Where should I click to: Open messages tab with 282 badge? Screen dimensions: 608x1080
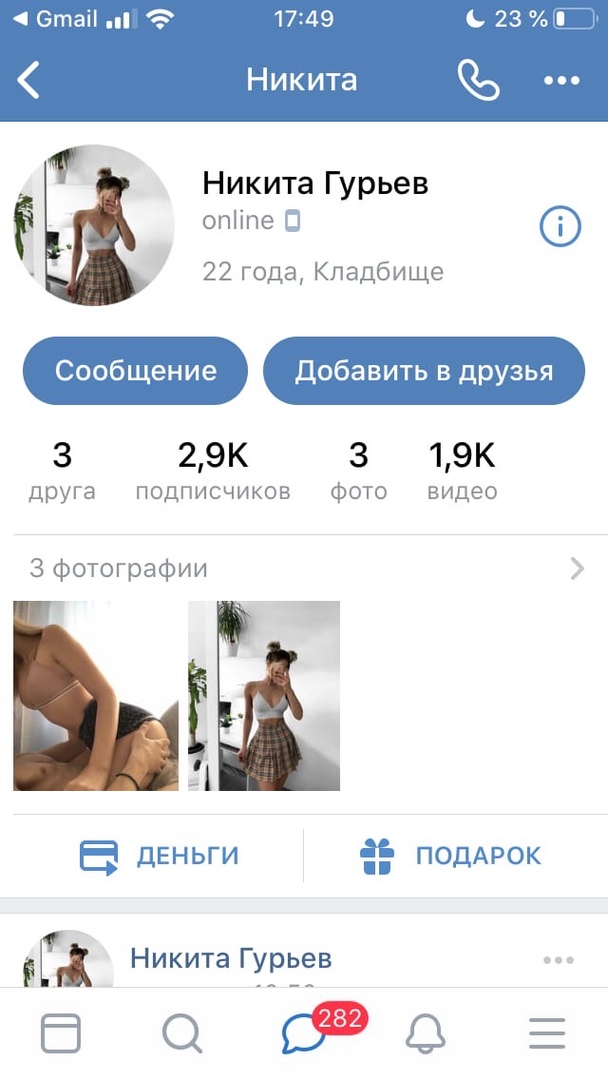coord(304,1033)
